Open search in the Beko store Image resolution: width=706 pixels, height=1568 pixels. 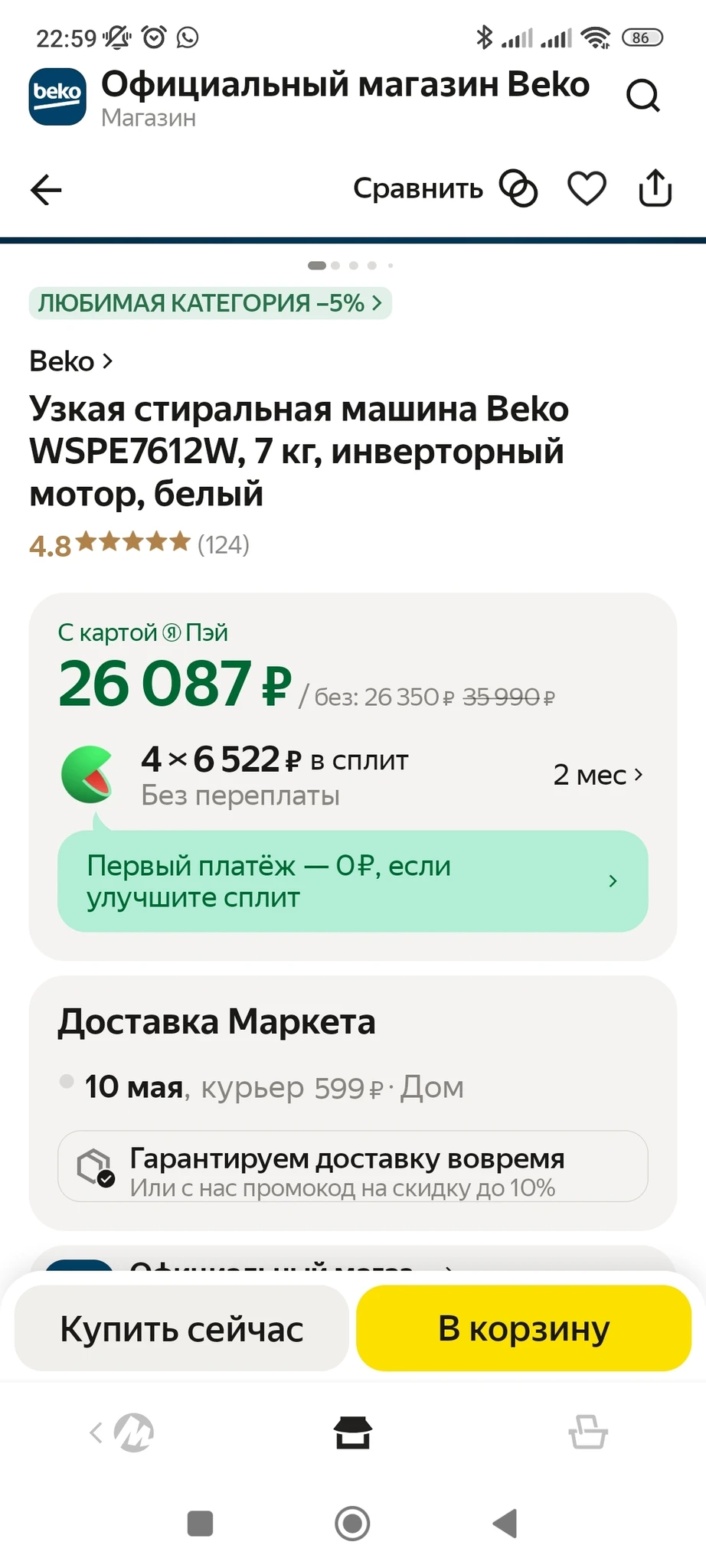tap(642, 96)
